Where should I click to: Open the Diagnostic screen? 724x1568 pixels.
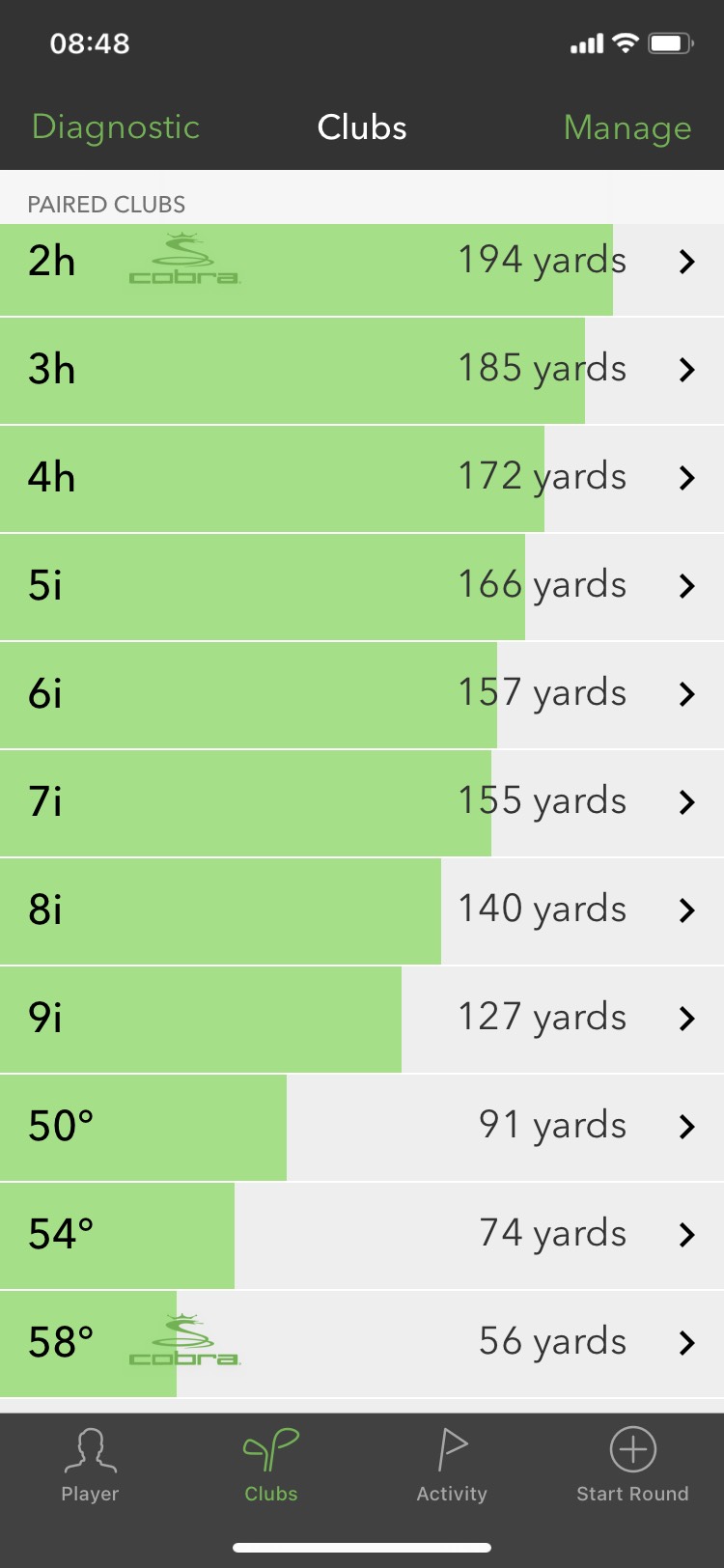pyautogui.click(x=116, y=127)
